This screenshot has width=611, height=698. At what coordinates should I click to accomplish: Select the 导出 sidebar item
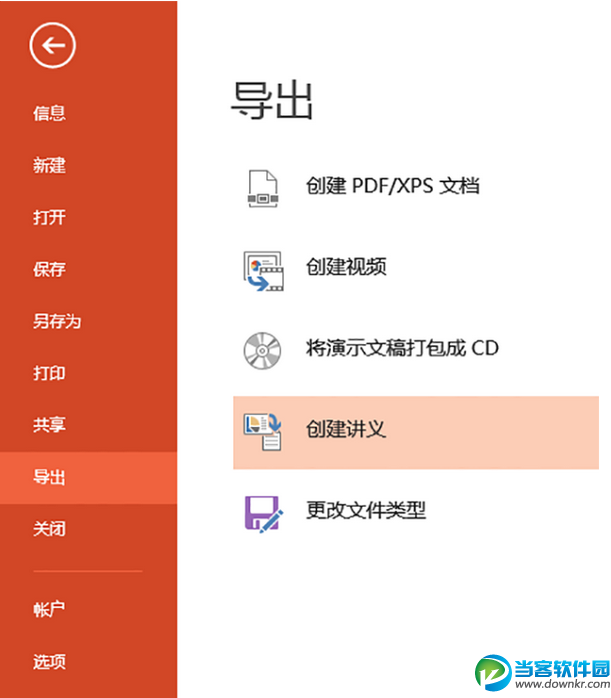pyautogui.click(x=49, y=478)
